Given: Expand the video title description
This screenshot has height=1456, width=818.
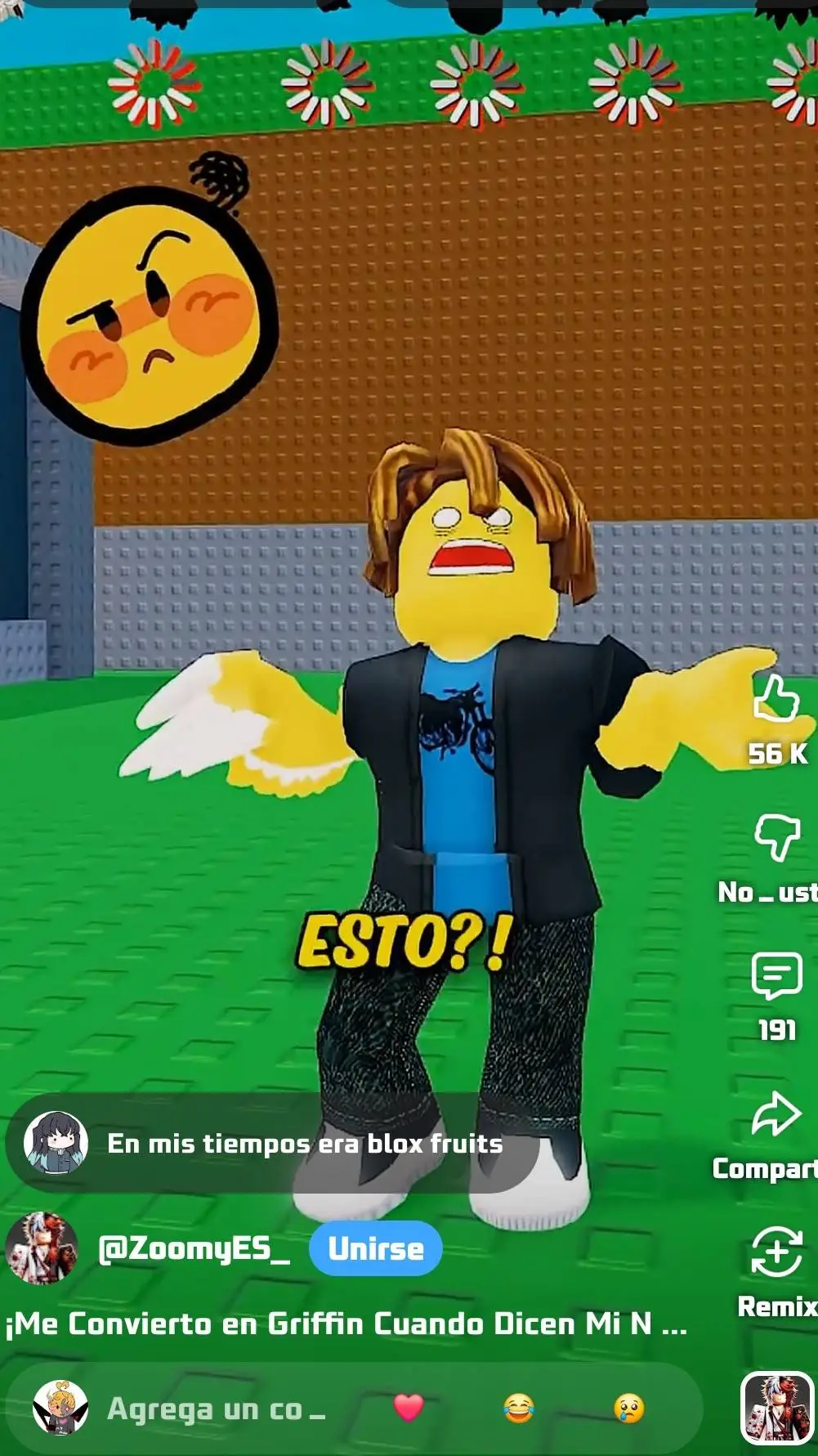Looking at the screenshot, I should click(346, 1324).
